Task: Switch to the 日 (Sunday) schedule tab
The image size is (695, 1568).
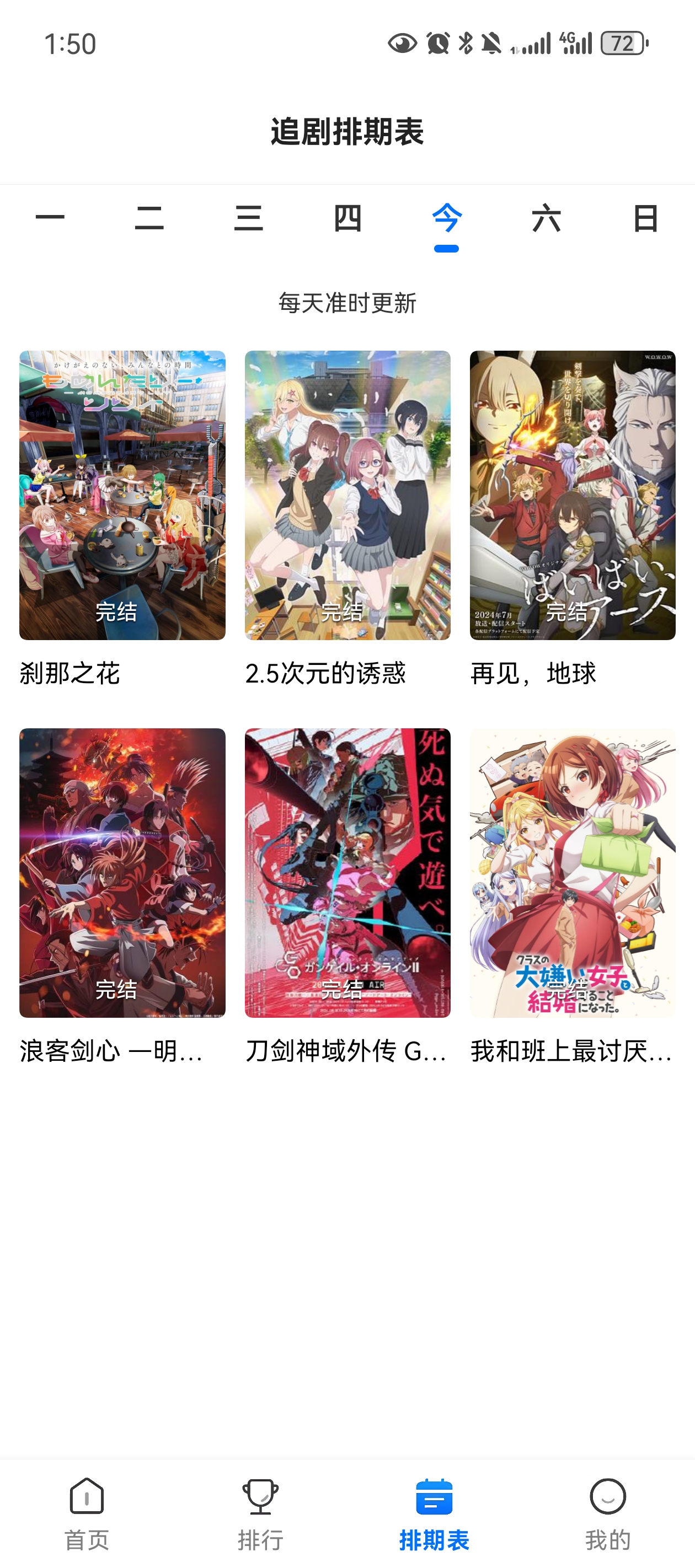Action: [x=646, y=218]
